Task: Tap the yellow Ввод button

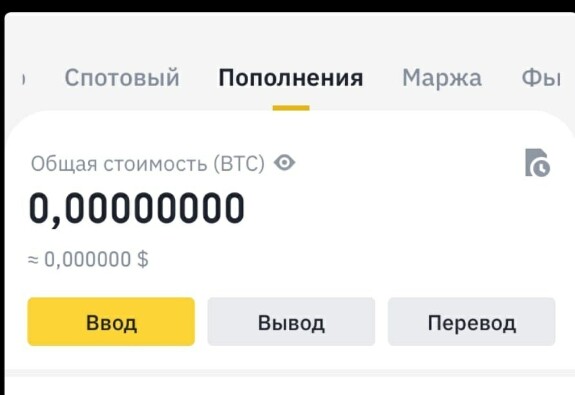Action: 111,322
